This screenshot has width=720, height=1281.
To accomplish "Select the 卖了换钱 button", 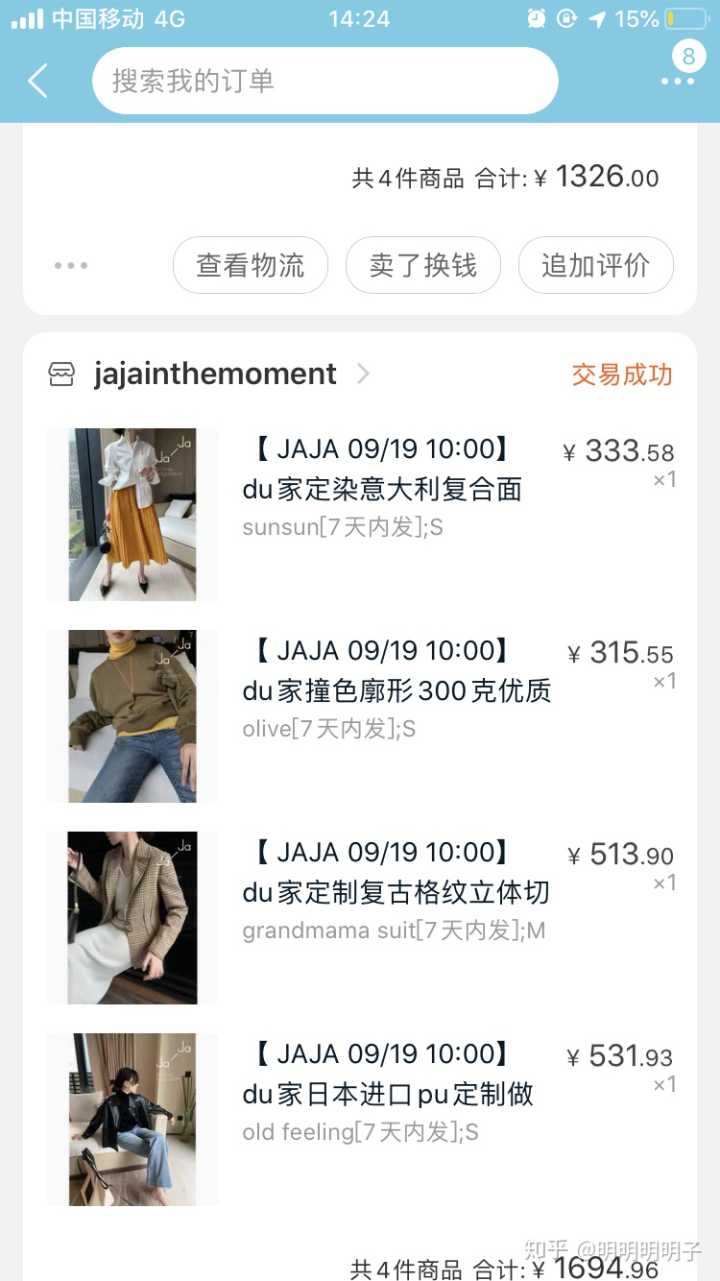I will click(423, 265).
